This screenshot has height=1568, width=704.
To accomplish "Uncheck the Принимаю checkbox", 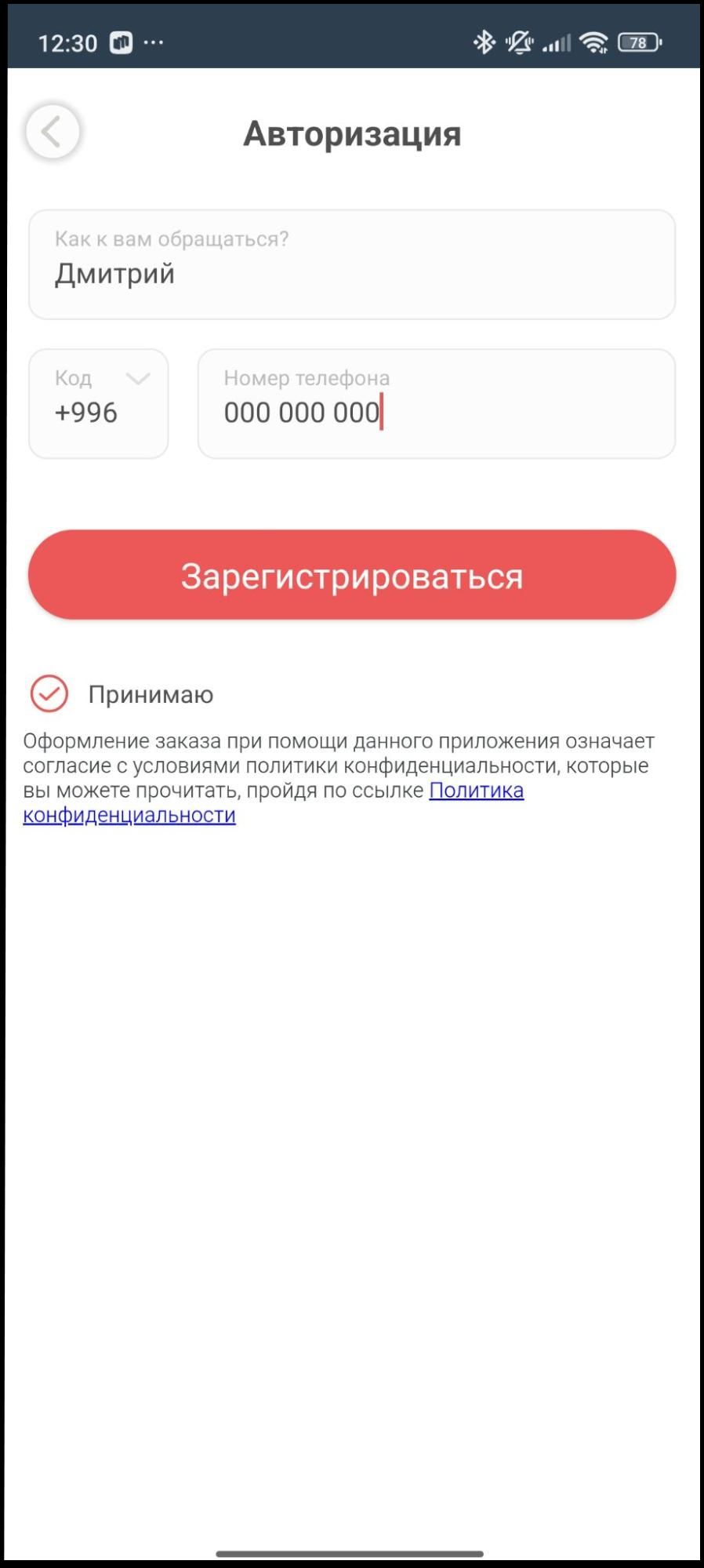I will (x=49, y=694).
